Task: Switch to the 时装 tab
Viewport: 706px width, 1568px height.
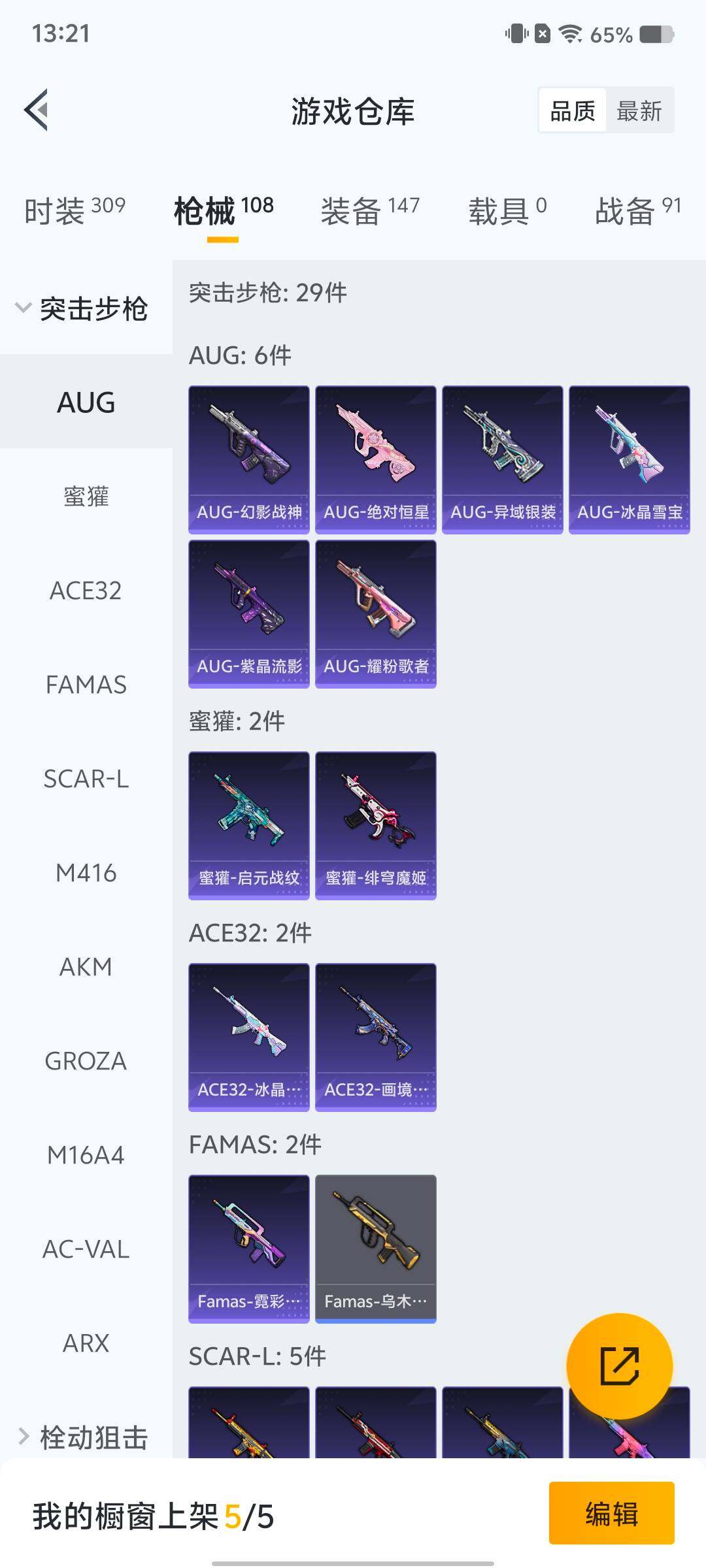Action: 75,210
